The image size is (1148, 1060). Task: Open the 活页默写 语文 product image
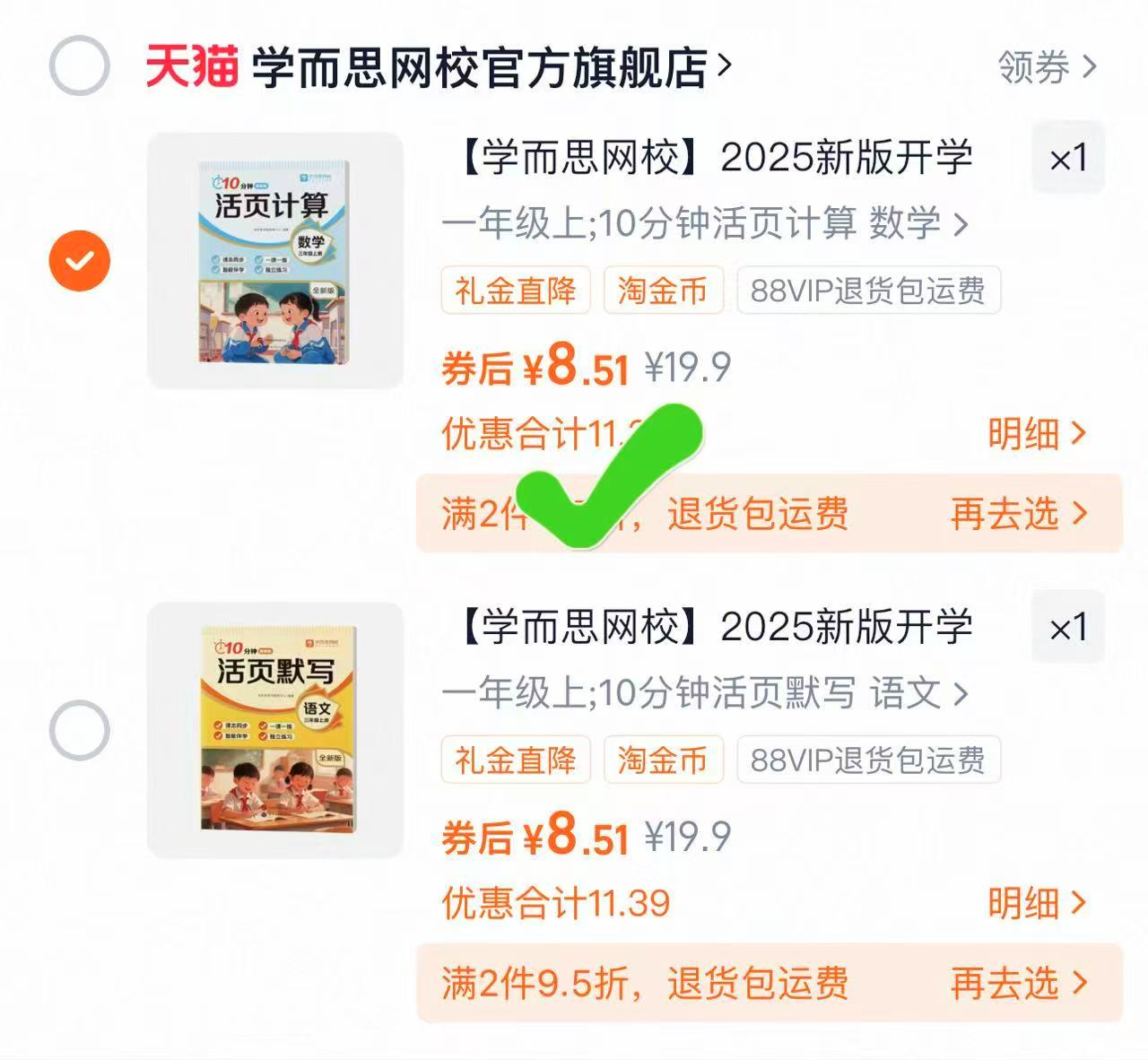coord(274,730)
